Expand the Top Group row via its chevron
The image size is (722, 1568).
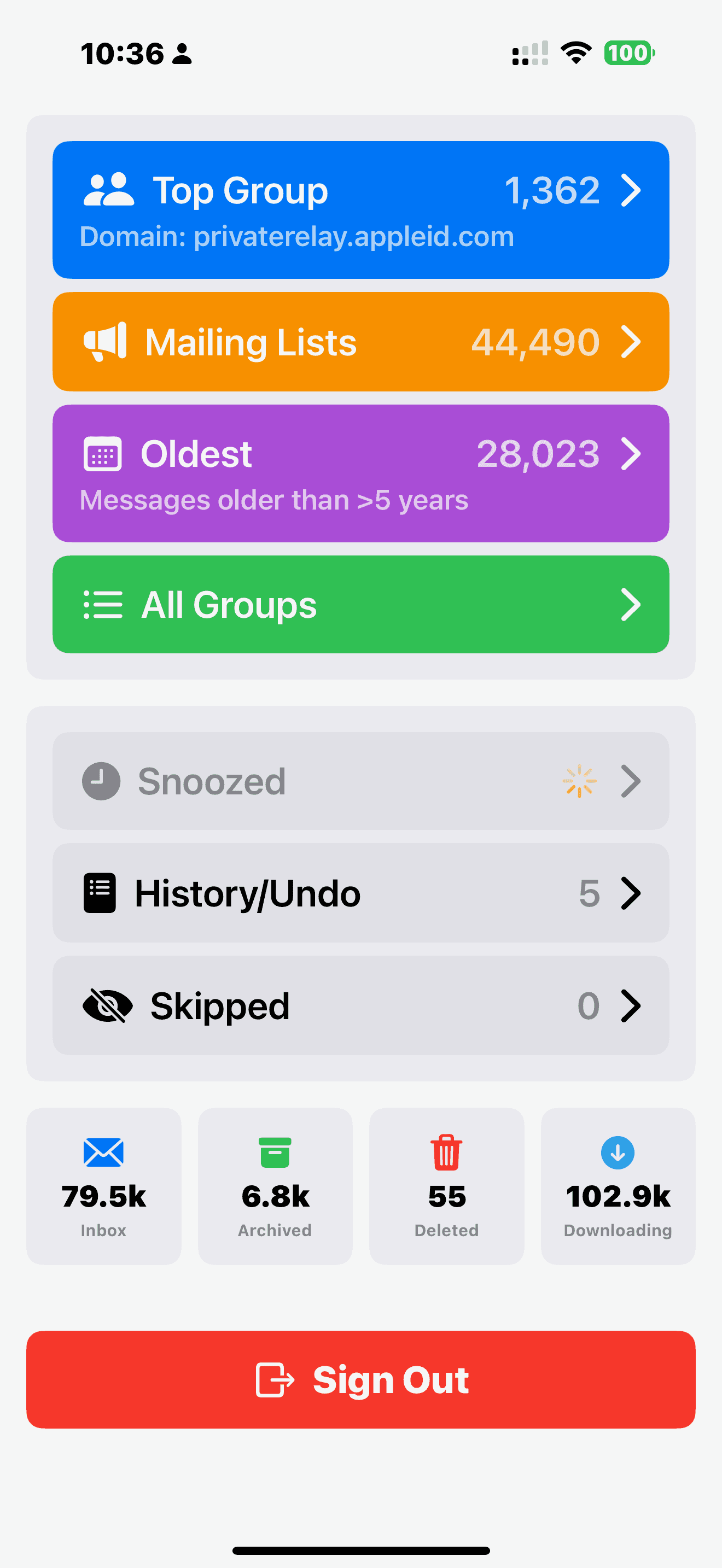click(631, 189)
